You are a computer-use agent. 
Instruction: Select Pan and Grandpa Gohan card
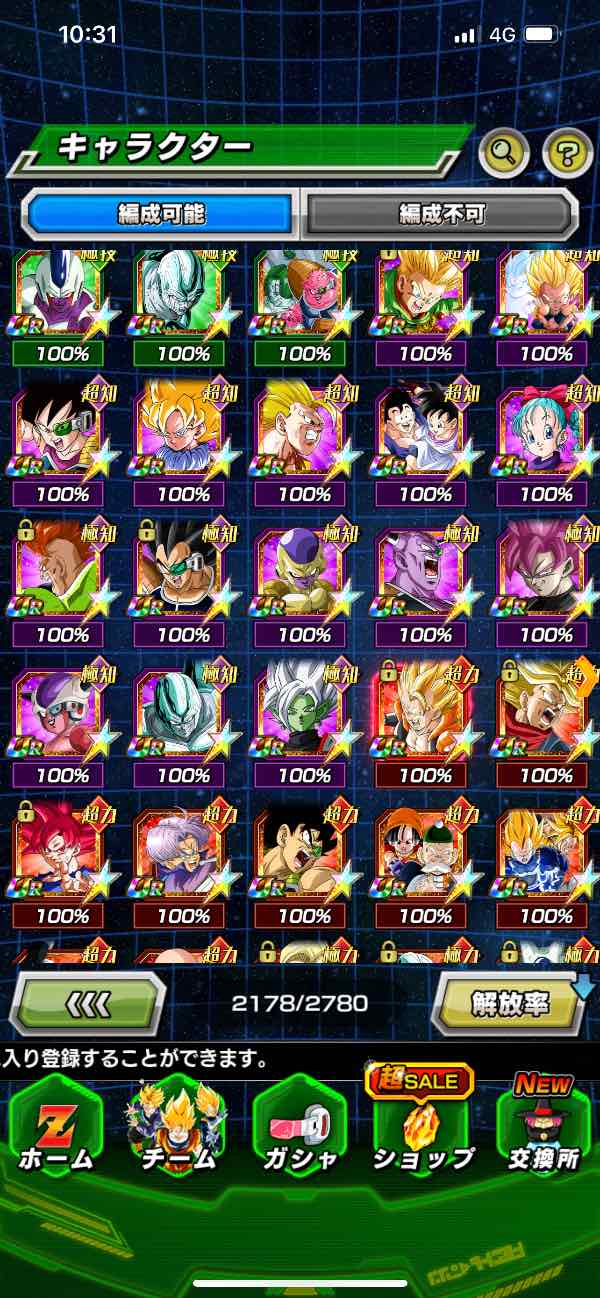(x=424, y=856)
